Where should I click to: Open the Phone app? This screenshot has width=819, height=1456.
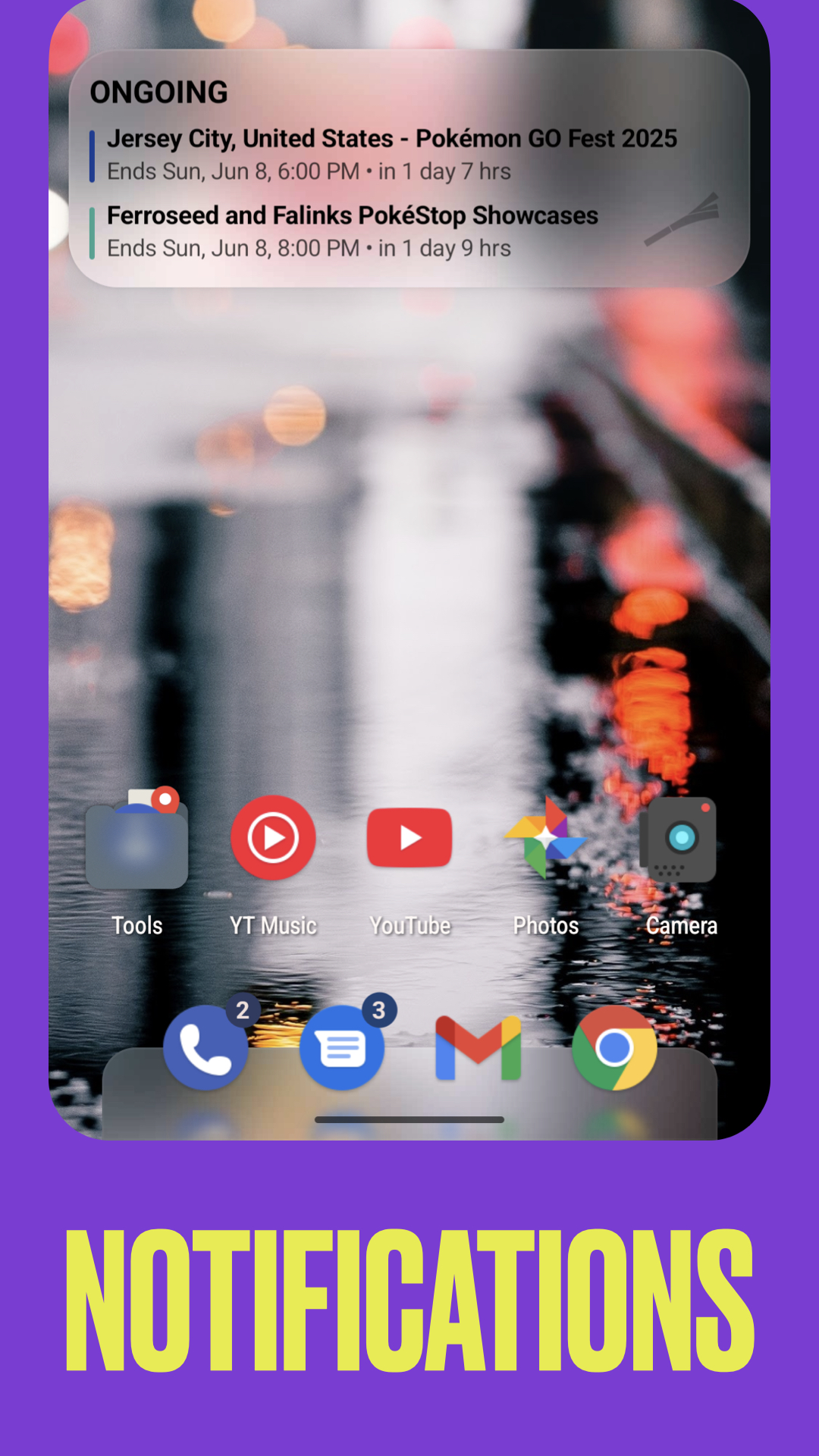206,1046
